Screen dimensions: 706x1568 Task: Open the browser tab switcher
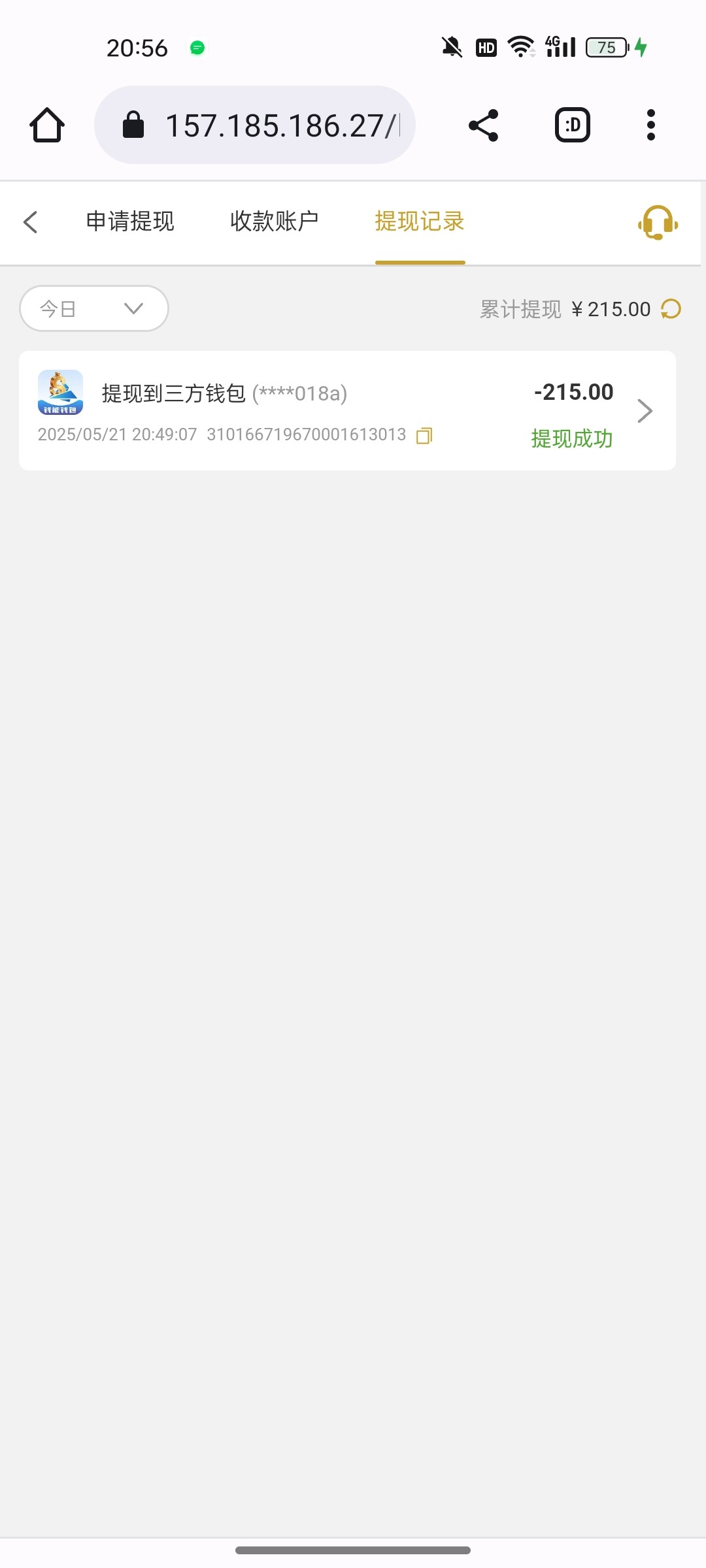point(573,125)
